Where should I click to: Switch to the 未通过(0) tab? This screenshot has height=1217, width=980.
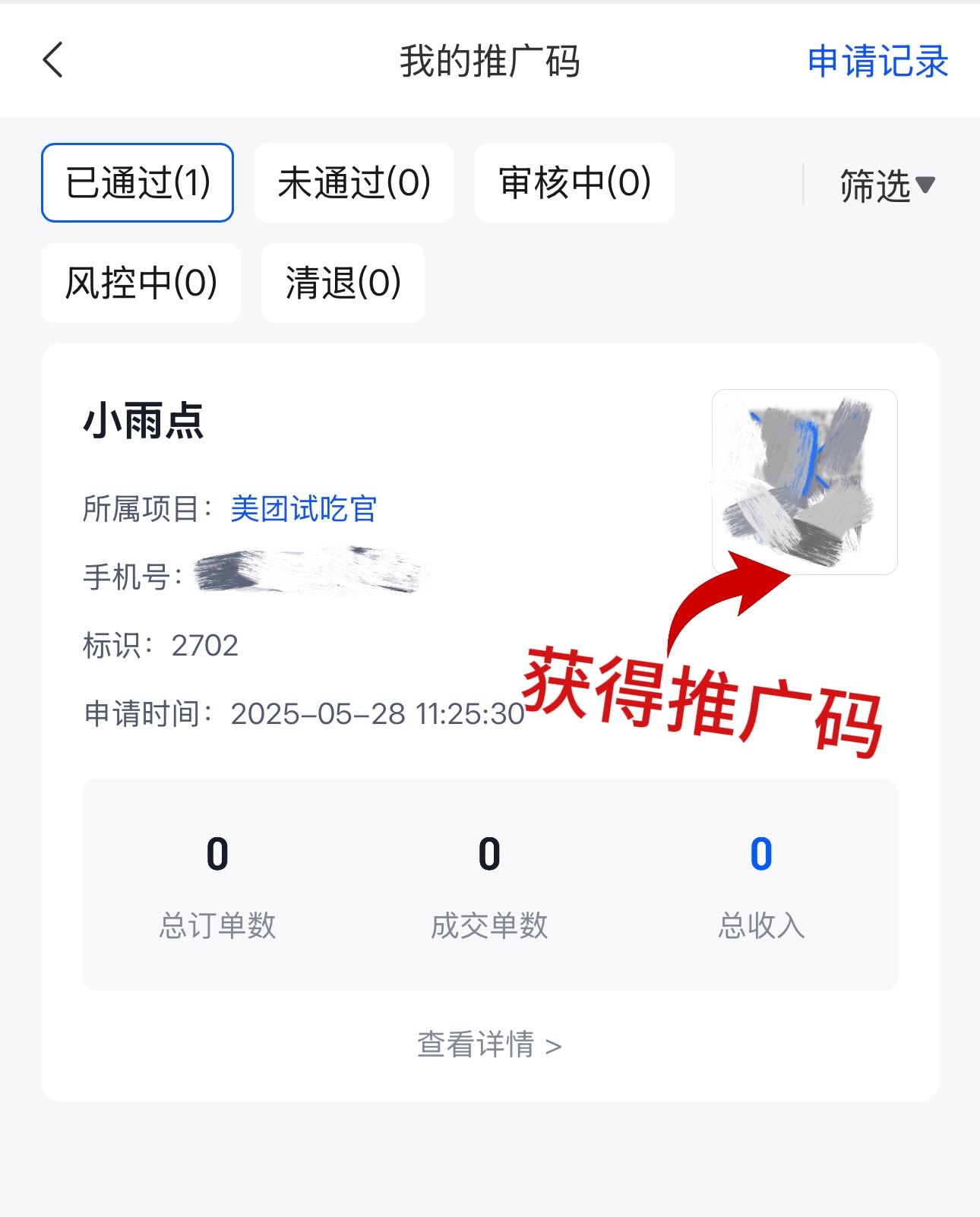(354, 183)
